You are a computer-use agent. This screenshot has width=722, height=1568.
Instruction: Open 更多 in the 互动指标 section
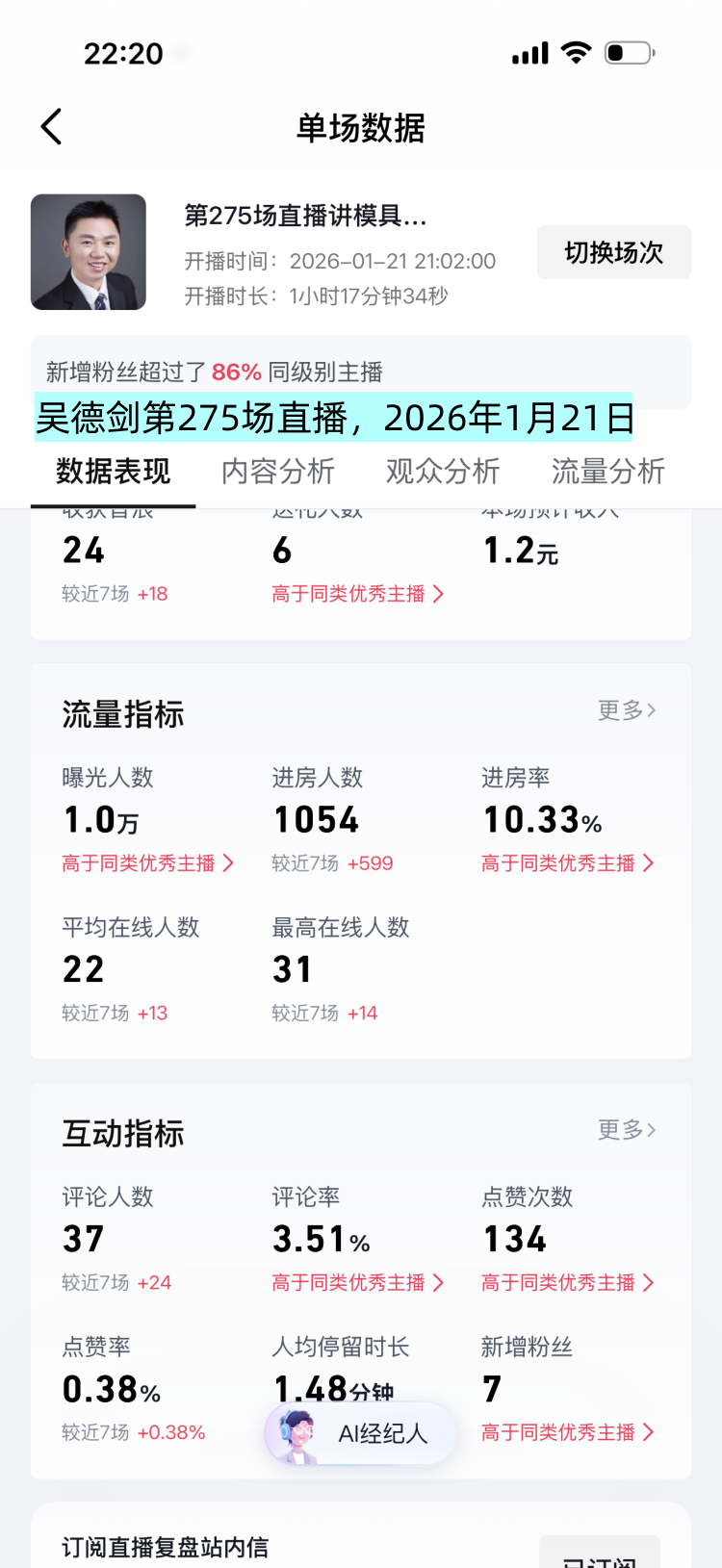626,1129
